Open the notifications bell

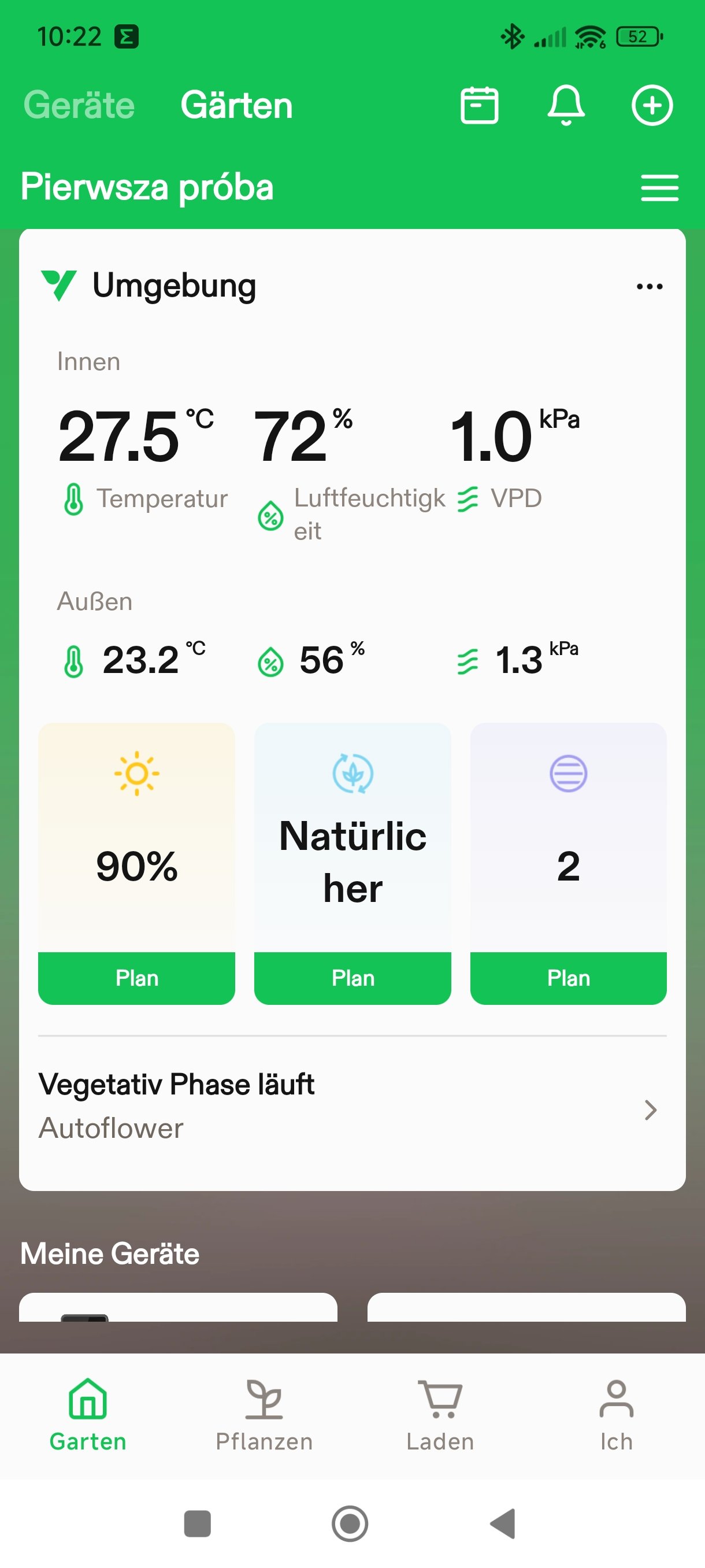pyautogui.click(x=566, y=105)
